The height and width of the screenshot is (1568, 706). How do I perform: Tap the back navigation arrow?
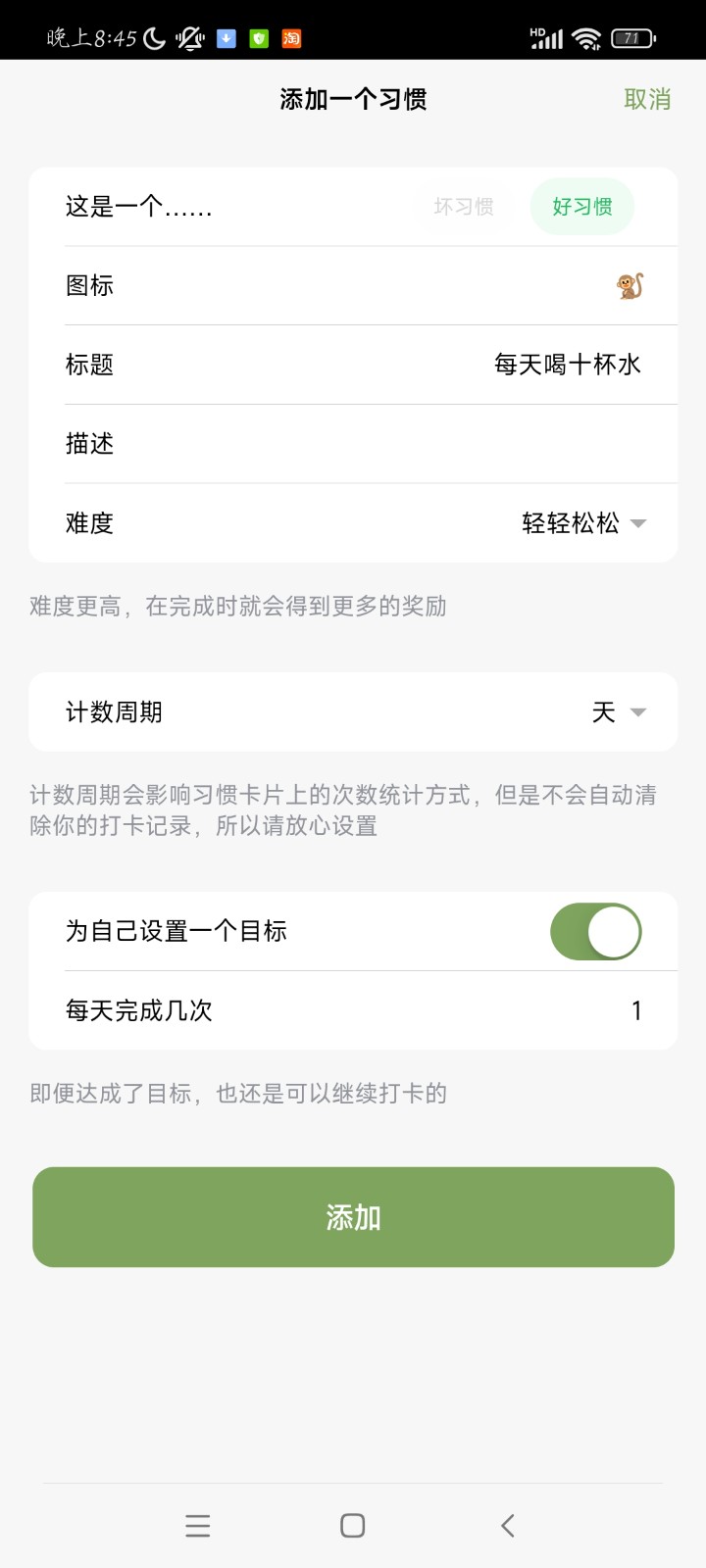tap(506, 1525)
